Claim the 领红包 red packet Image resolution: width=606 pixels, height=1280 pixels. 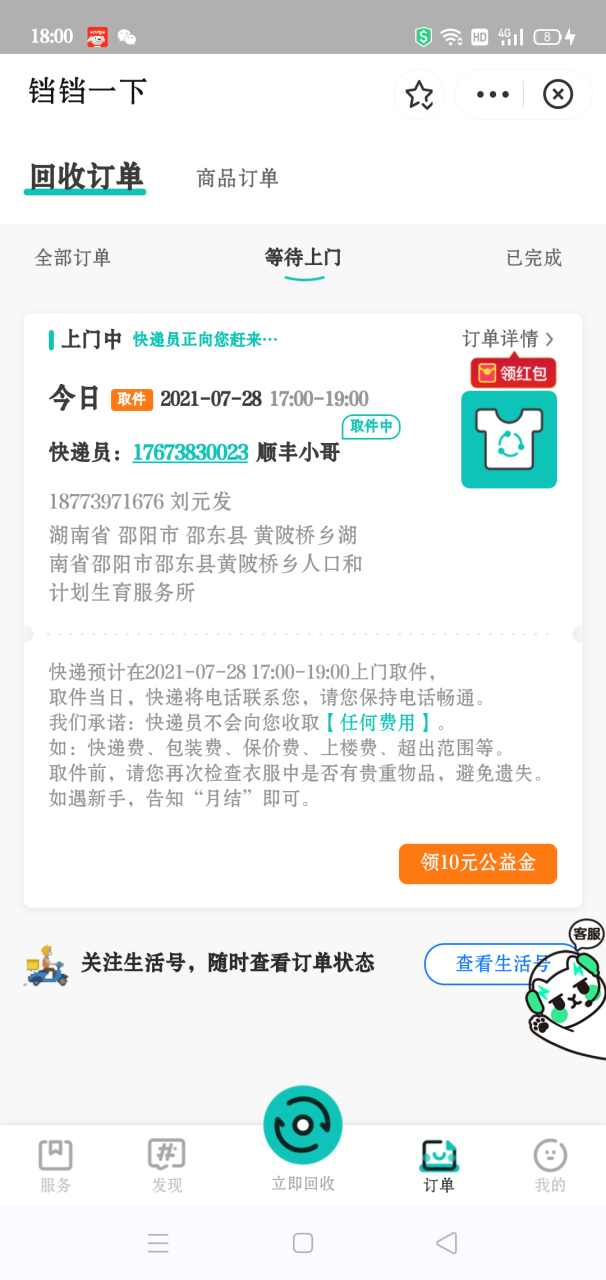(x=513, y=373)
